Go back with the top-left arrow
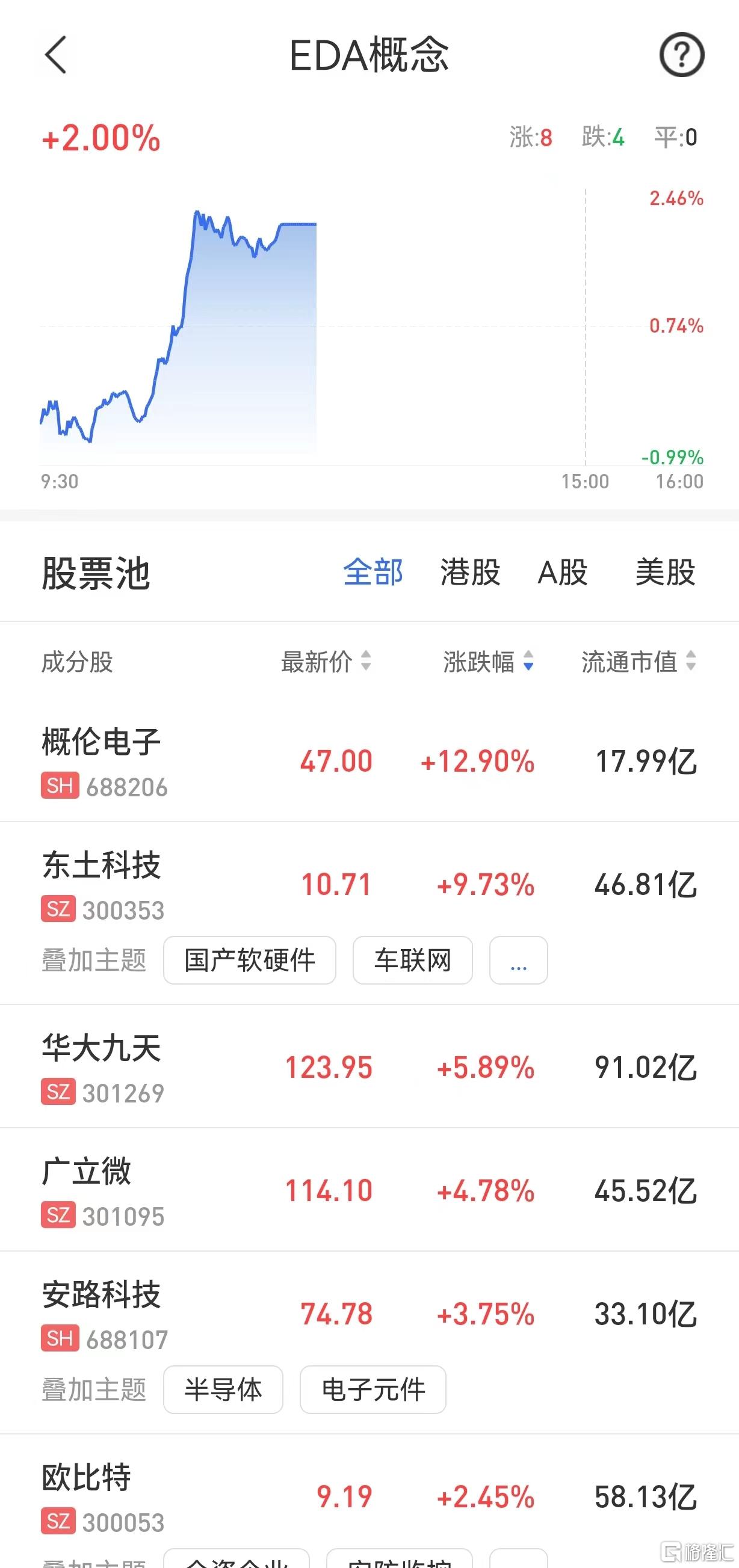 [x=55, y=55]
